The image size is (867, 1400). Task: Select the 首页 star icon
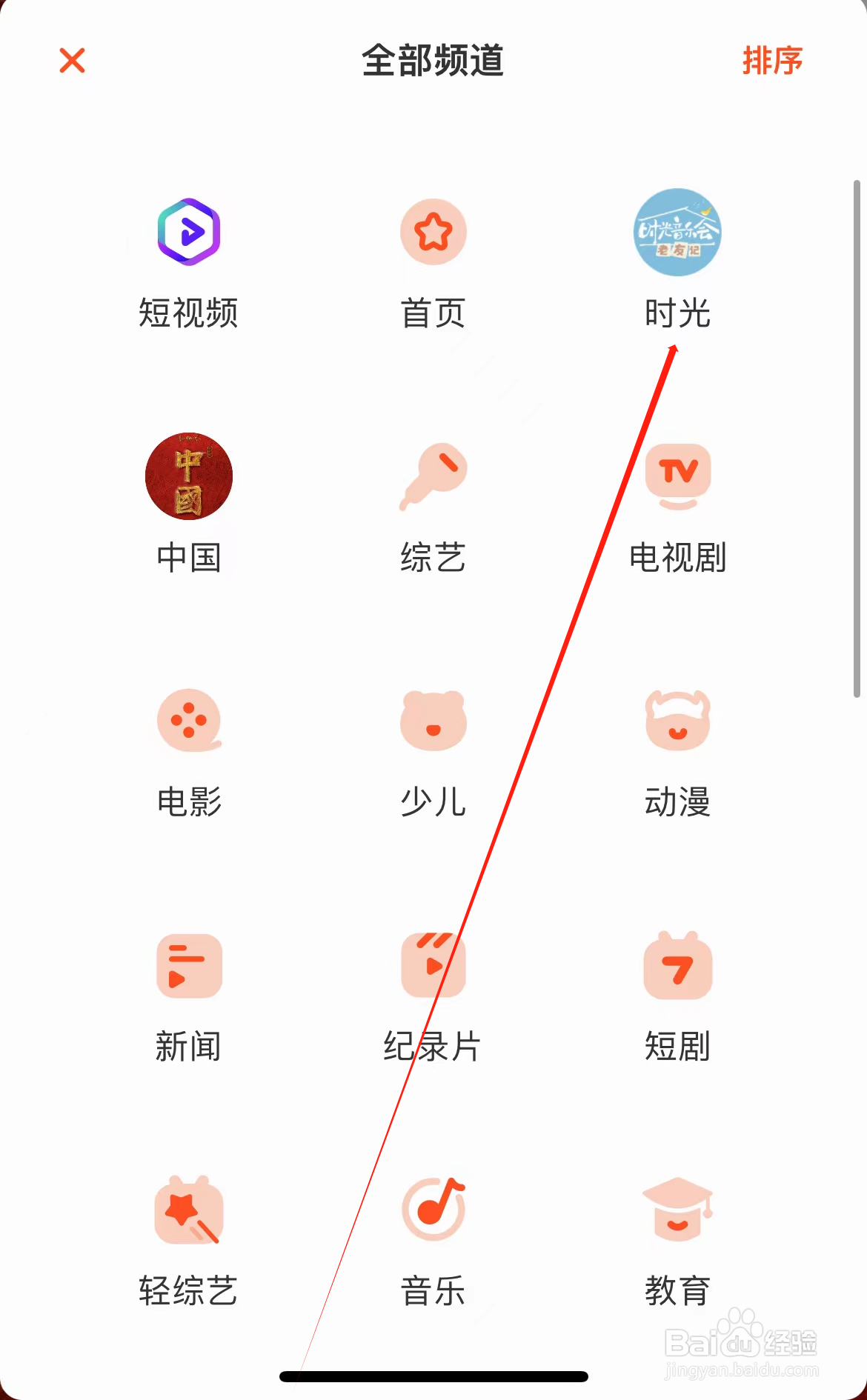coord(433,232)
